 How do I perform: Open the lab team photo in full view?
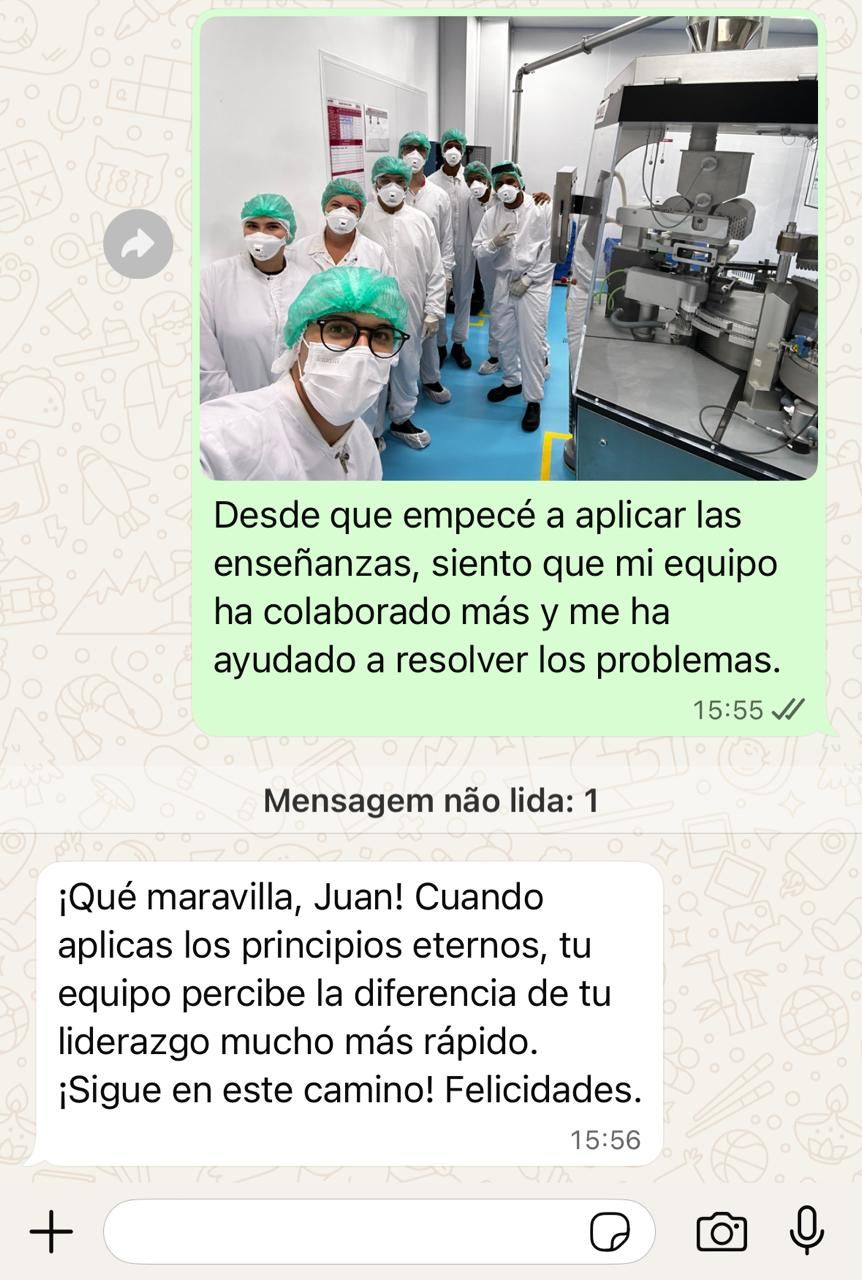click(x=508, y=248)
